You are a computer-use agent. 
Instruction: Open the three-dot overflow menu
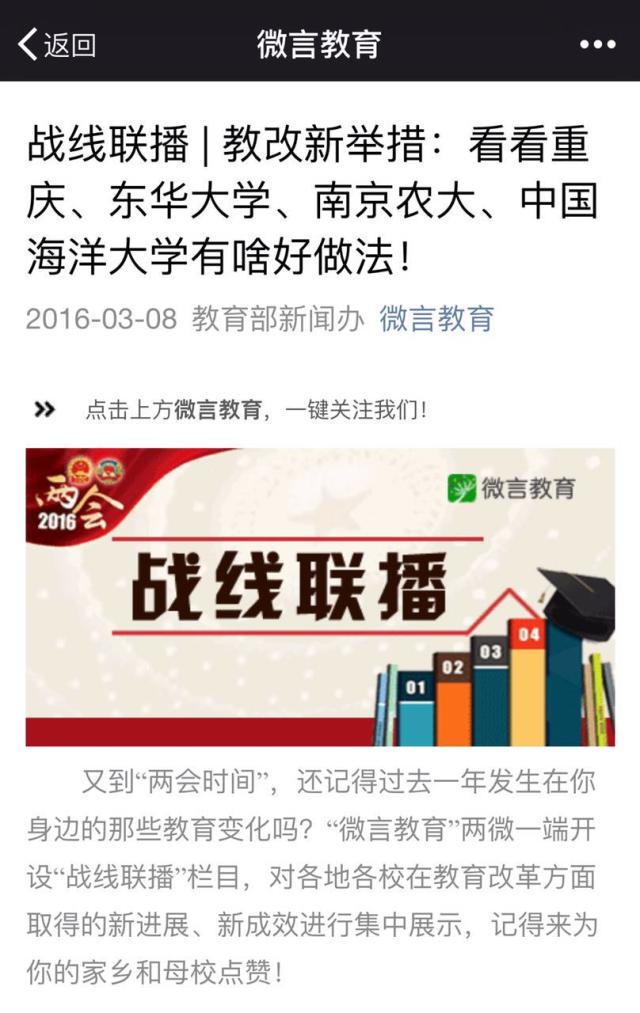[x=597, y=45]
